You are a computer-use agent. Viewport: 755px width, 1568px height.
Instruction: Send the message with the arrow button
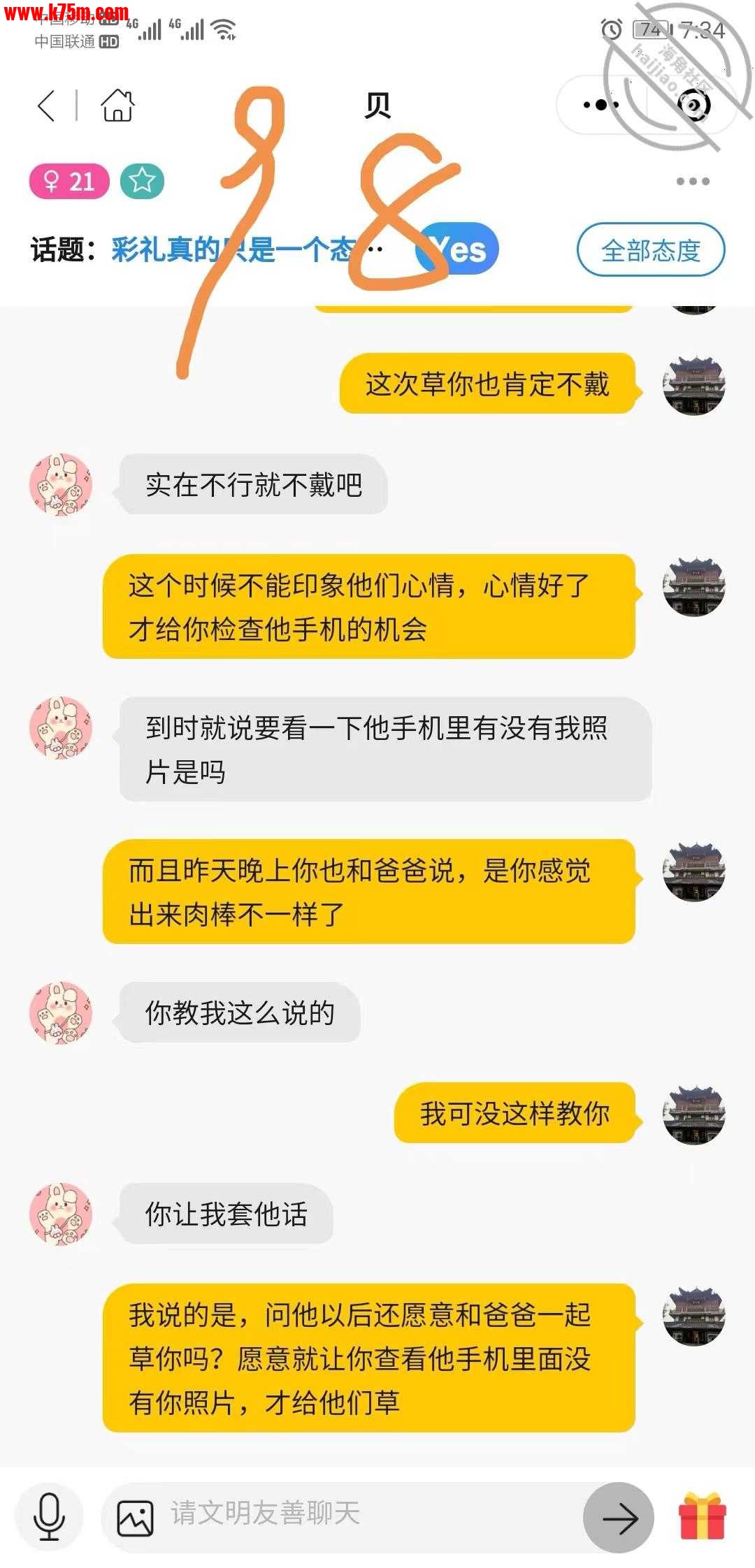pos(619,1518)
